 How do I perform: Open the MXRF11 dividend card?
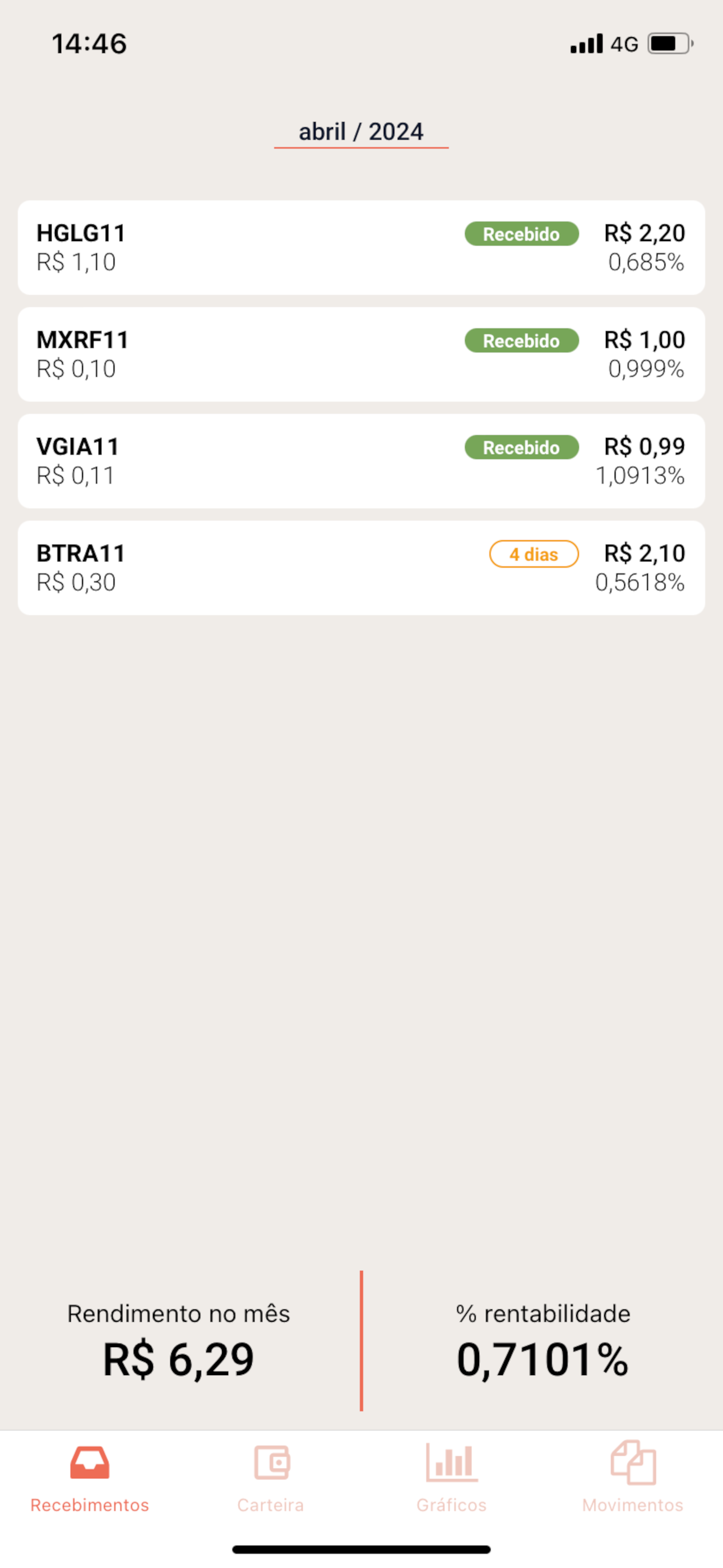click(x=361, y=354)
